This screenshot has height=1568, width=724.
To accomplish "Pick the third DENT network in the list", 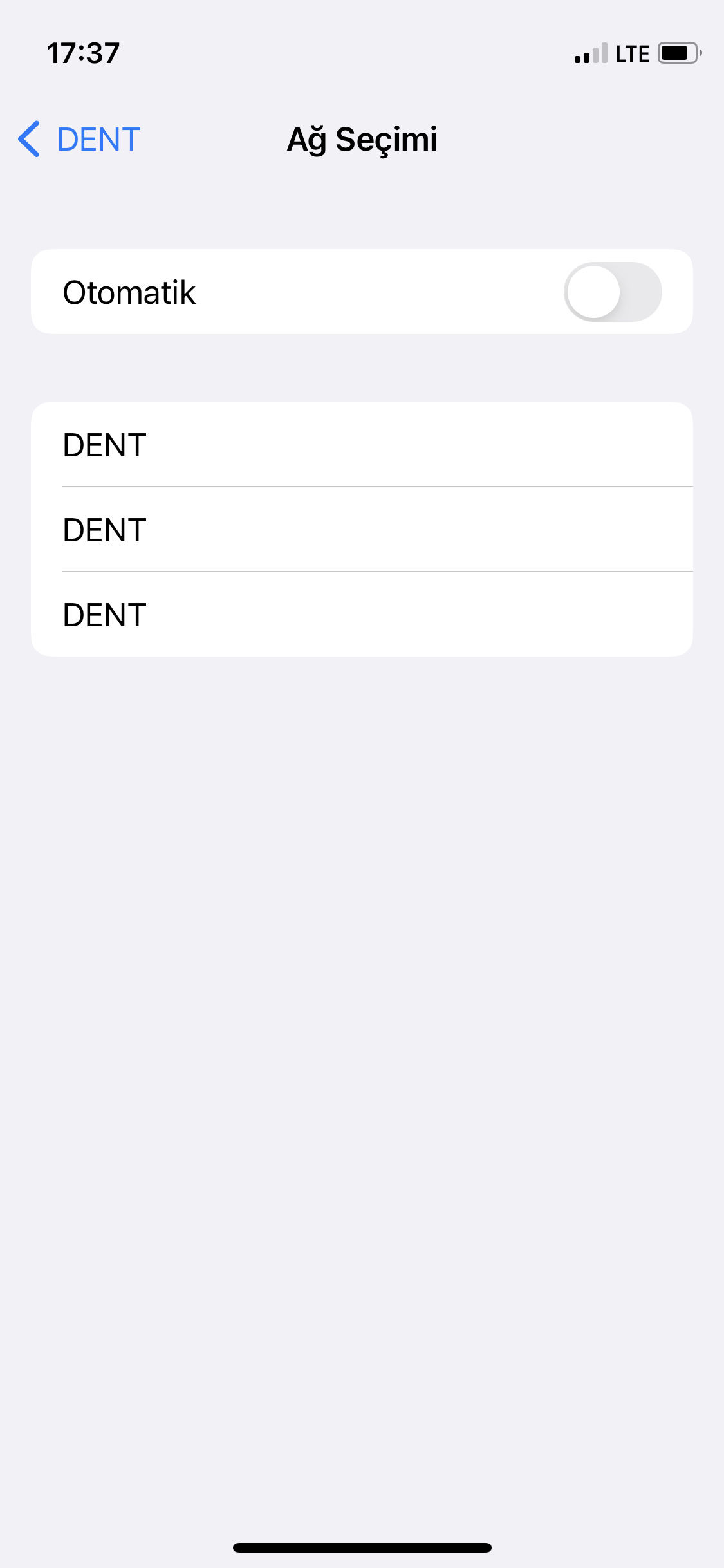I will [362, 614].
